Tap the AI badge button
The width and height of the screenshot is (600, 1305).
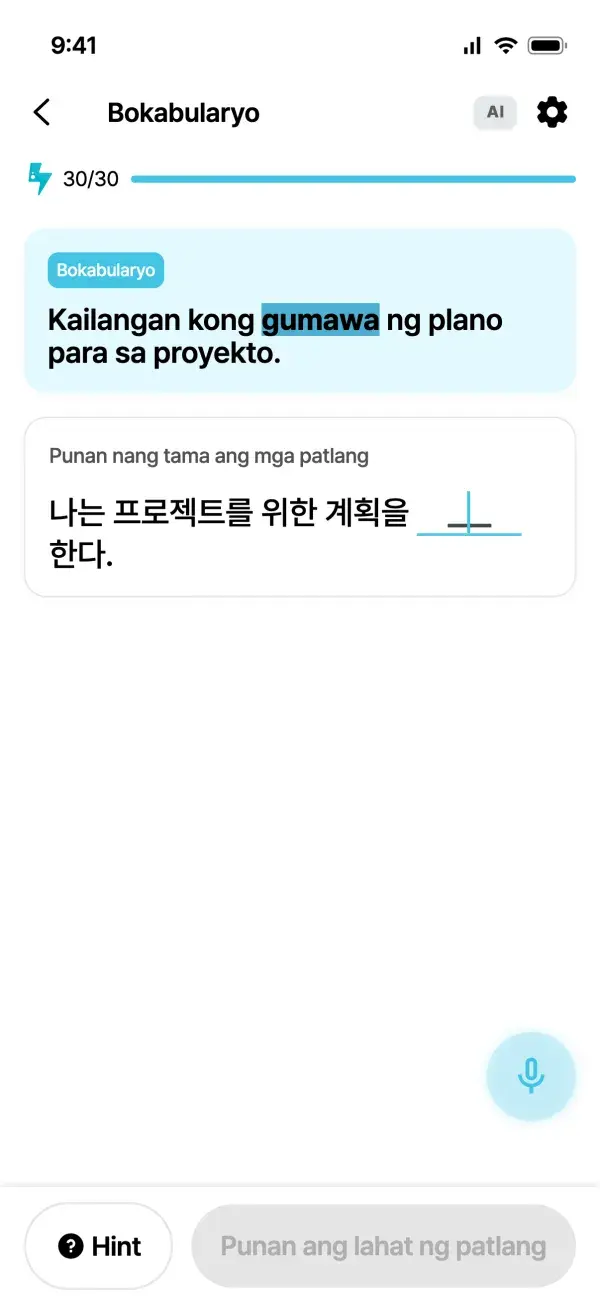pyautogui.click(x=495, y=112)
